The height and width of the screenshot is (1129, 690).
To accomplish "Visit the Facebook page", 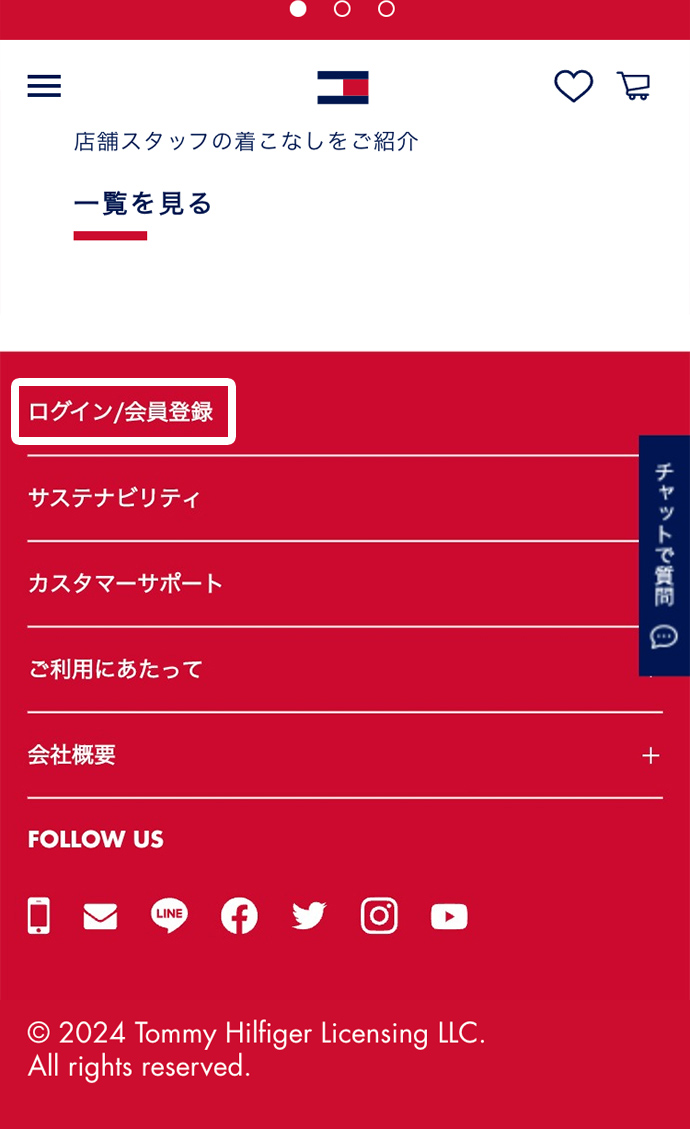I will pyautogui.click(x=239, y=916).
